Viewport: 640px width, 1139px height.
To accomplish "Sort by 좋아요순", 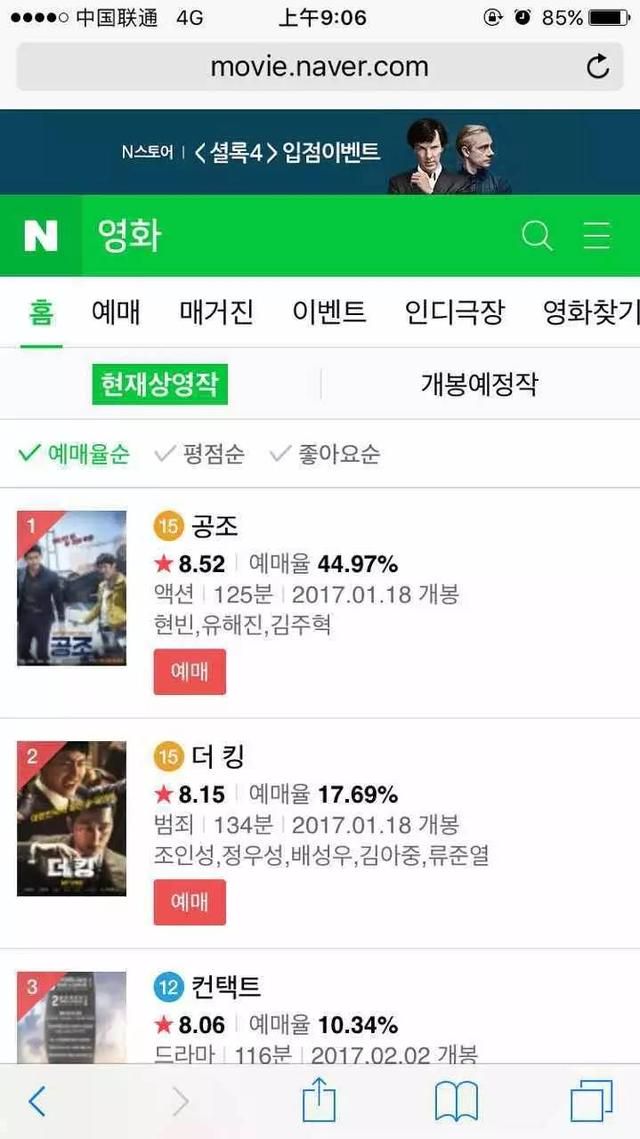I will pyautogui.click(x=324, y=455).
